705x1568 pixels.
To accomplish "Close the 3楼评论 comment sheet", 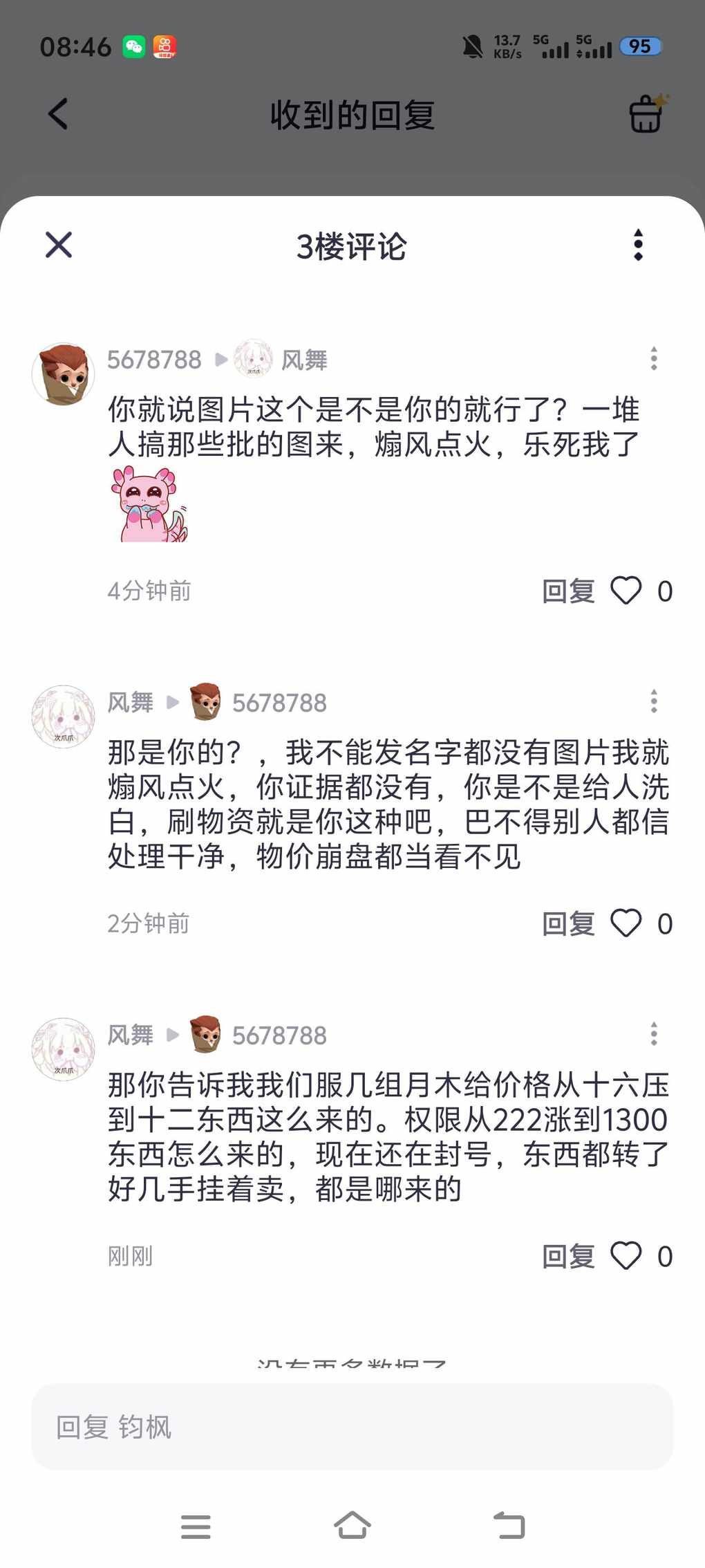I will click(x=59, y=245).
